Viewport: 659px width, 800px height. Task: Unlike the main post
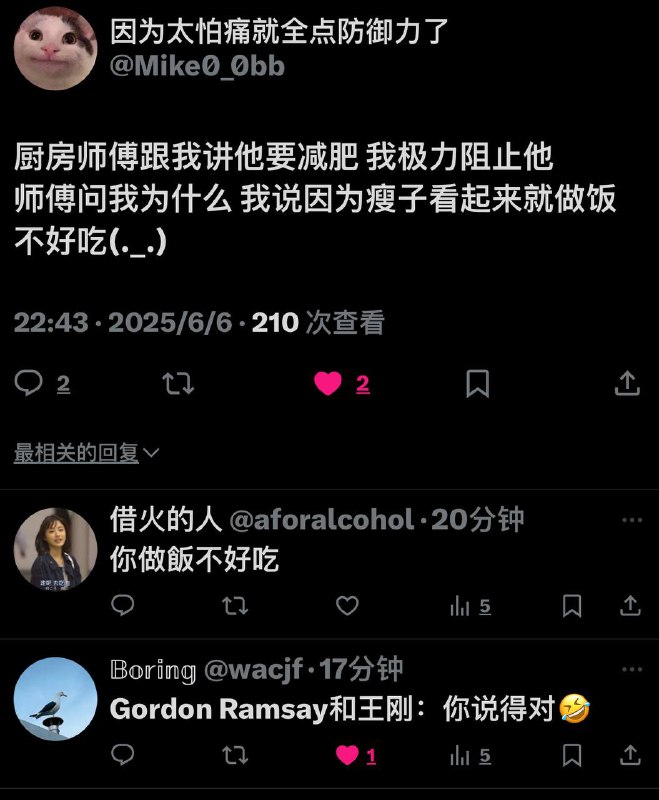pyautogui.click(x=328, y=383)
